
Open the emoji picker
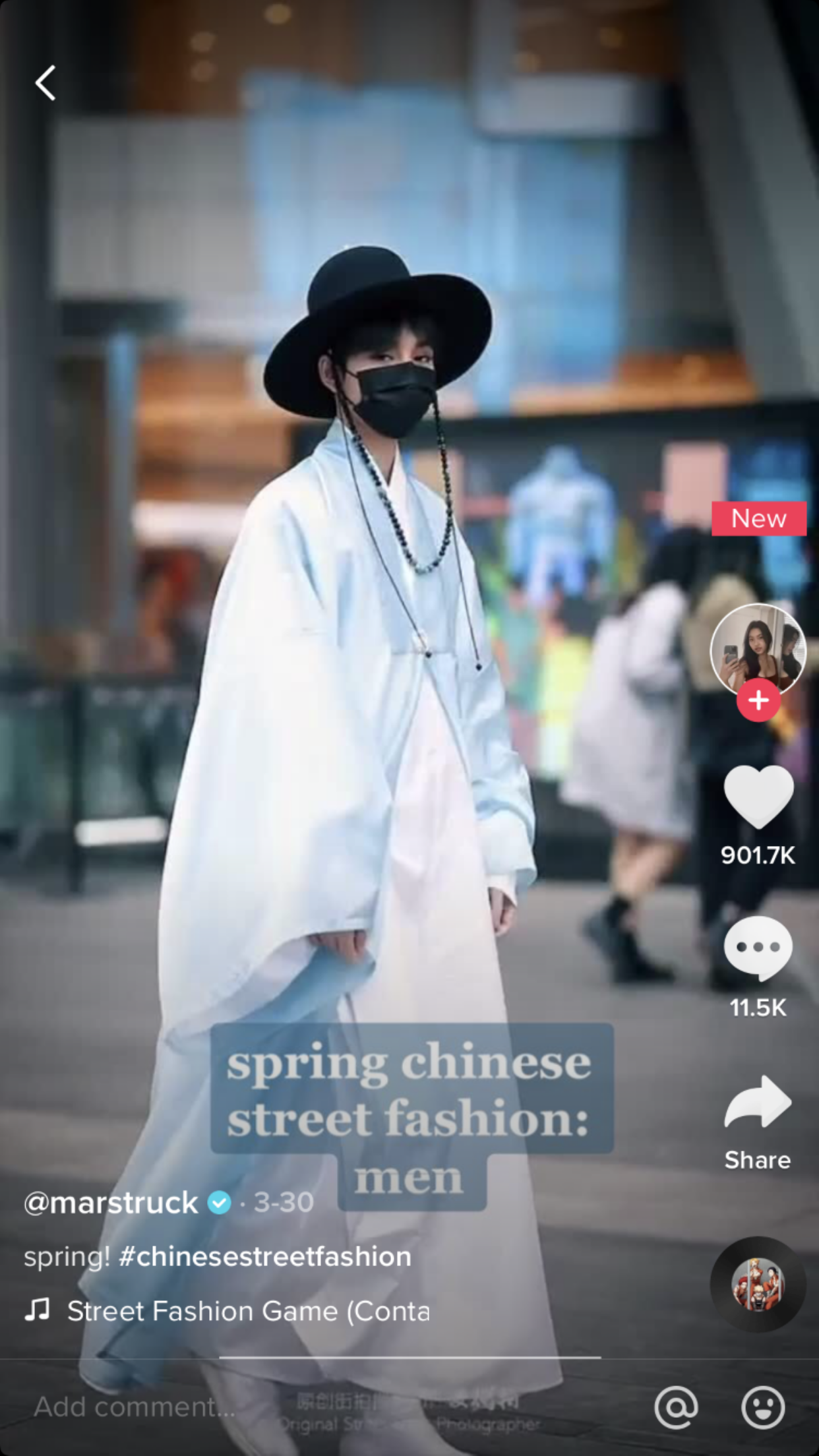point(763,1407)
